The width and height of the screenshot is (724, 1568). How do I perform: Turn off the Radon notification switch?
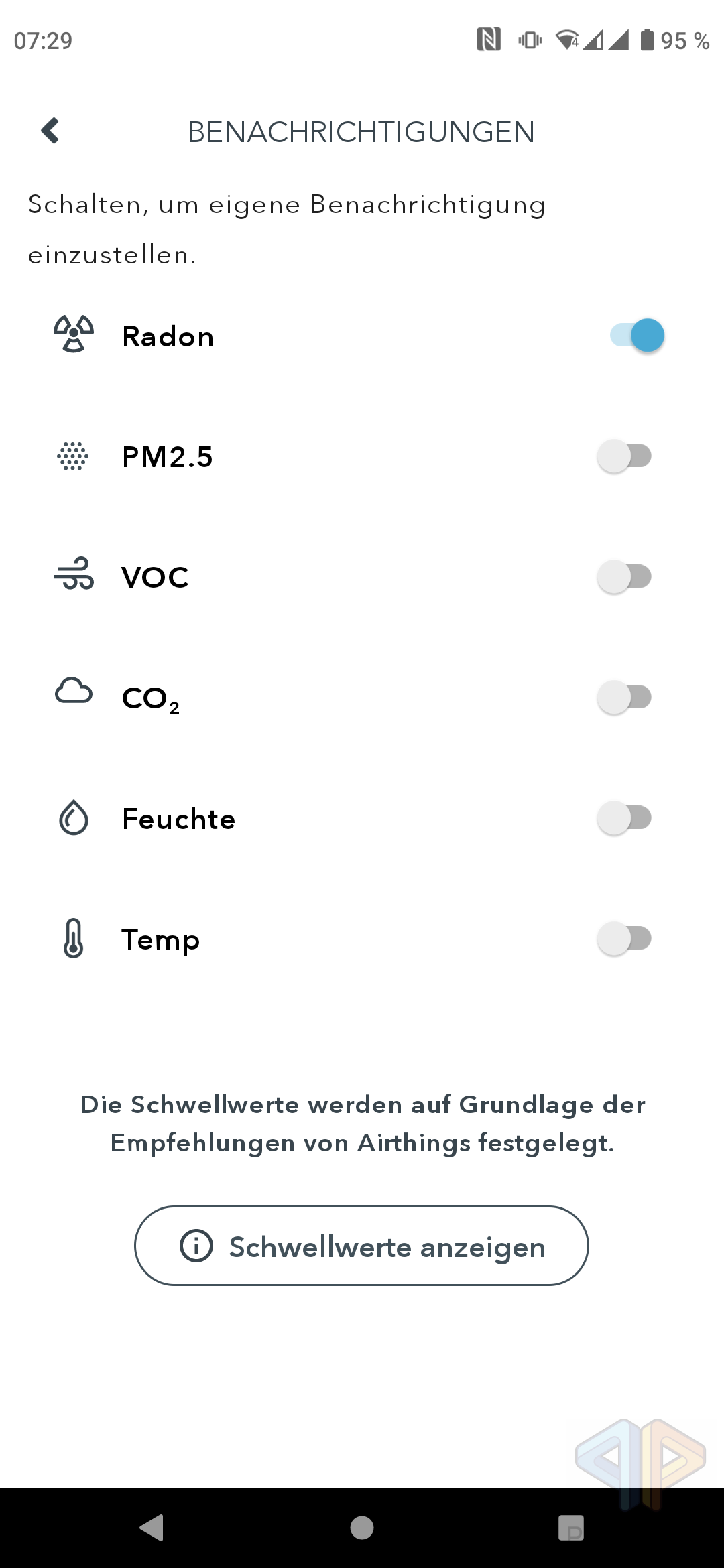point(636,336)
